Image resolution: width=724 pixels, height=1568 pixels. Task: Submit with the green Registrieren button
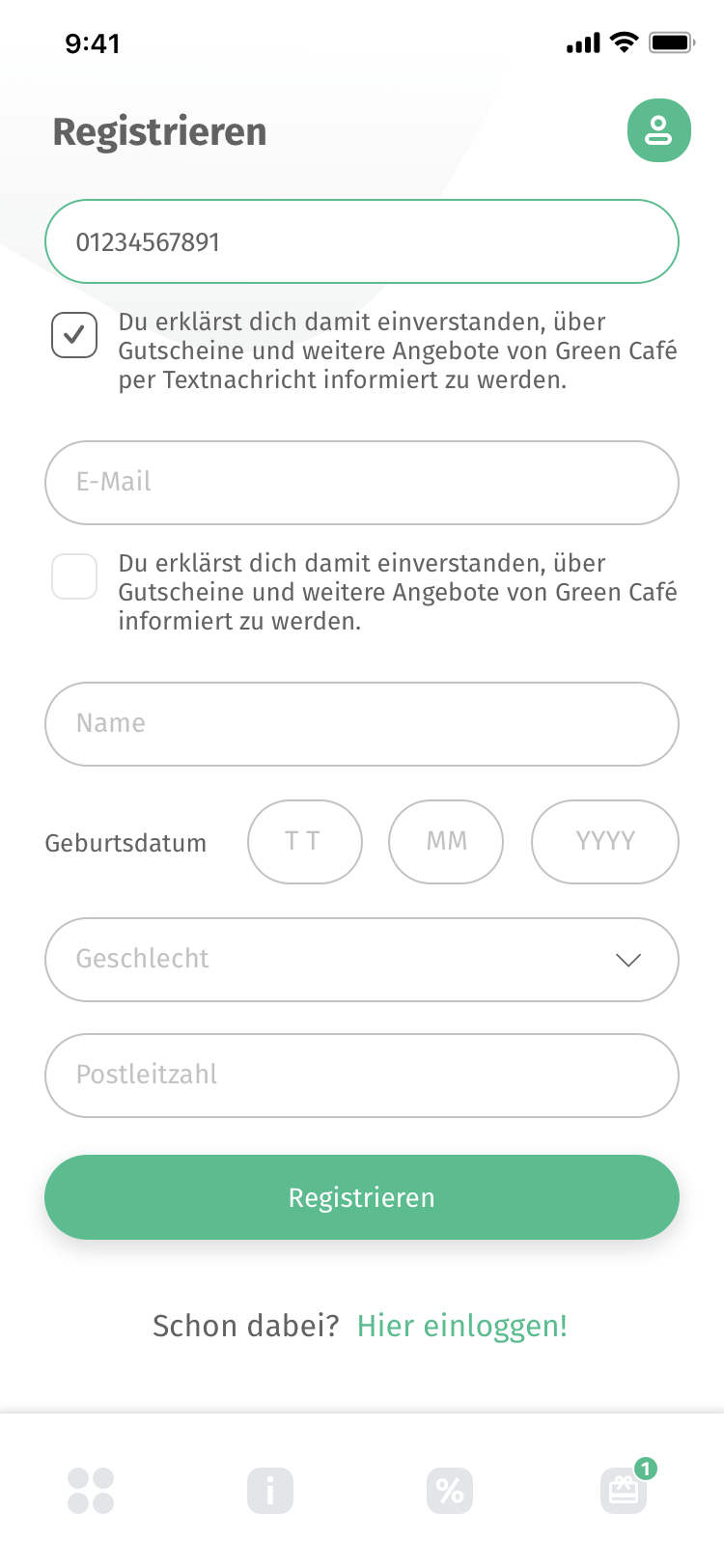361,1196
